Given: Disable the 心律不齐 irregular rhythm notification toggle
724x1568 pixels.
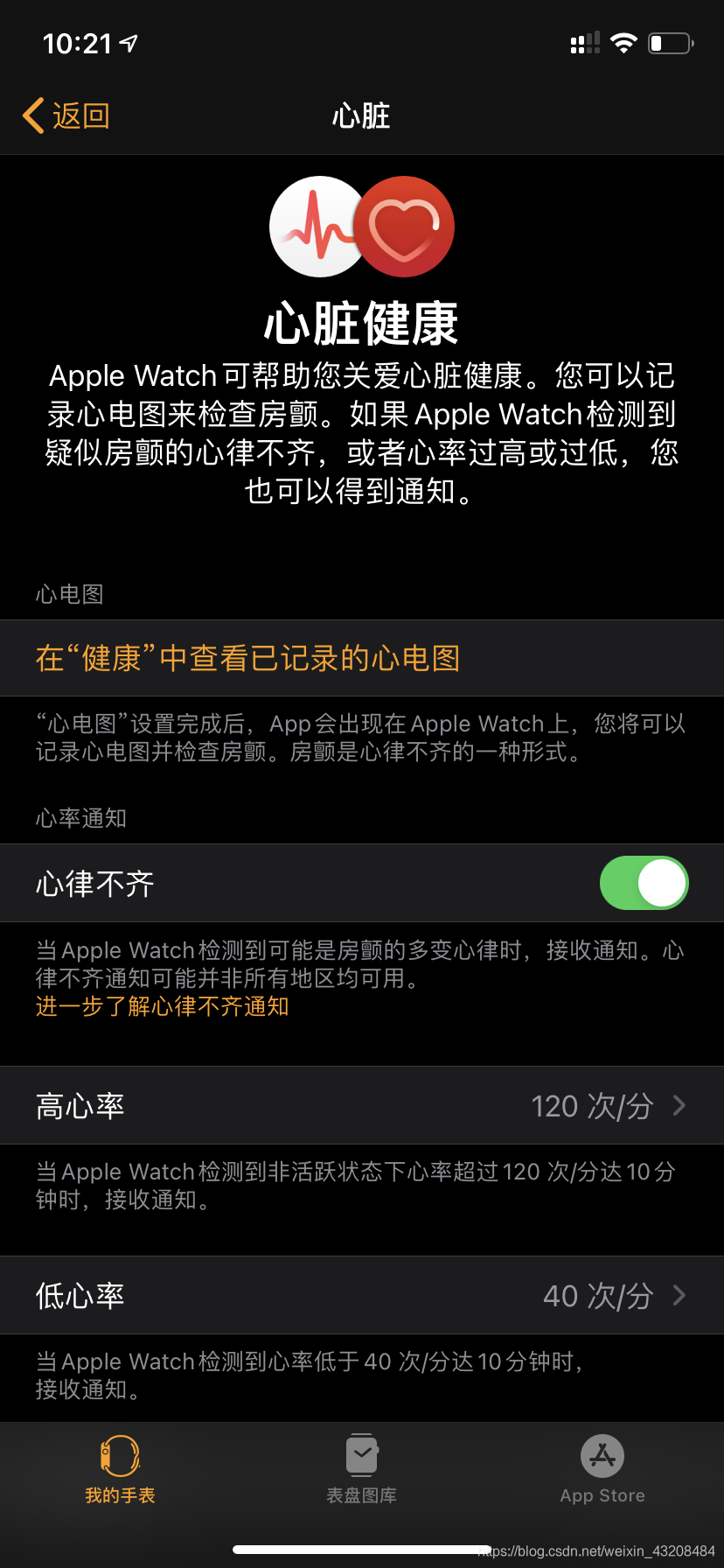Looking at the screenshot, I should [x=644, y=883].
